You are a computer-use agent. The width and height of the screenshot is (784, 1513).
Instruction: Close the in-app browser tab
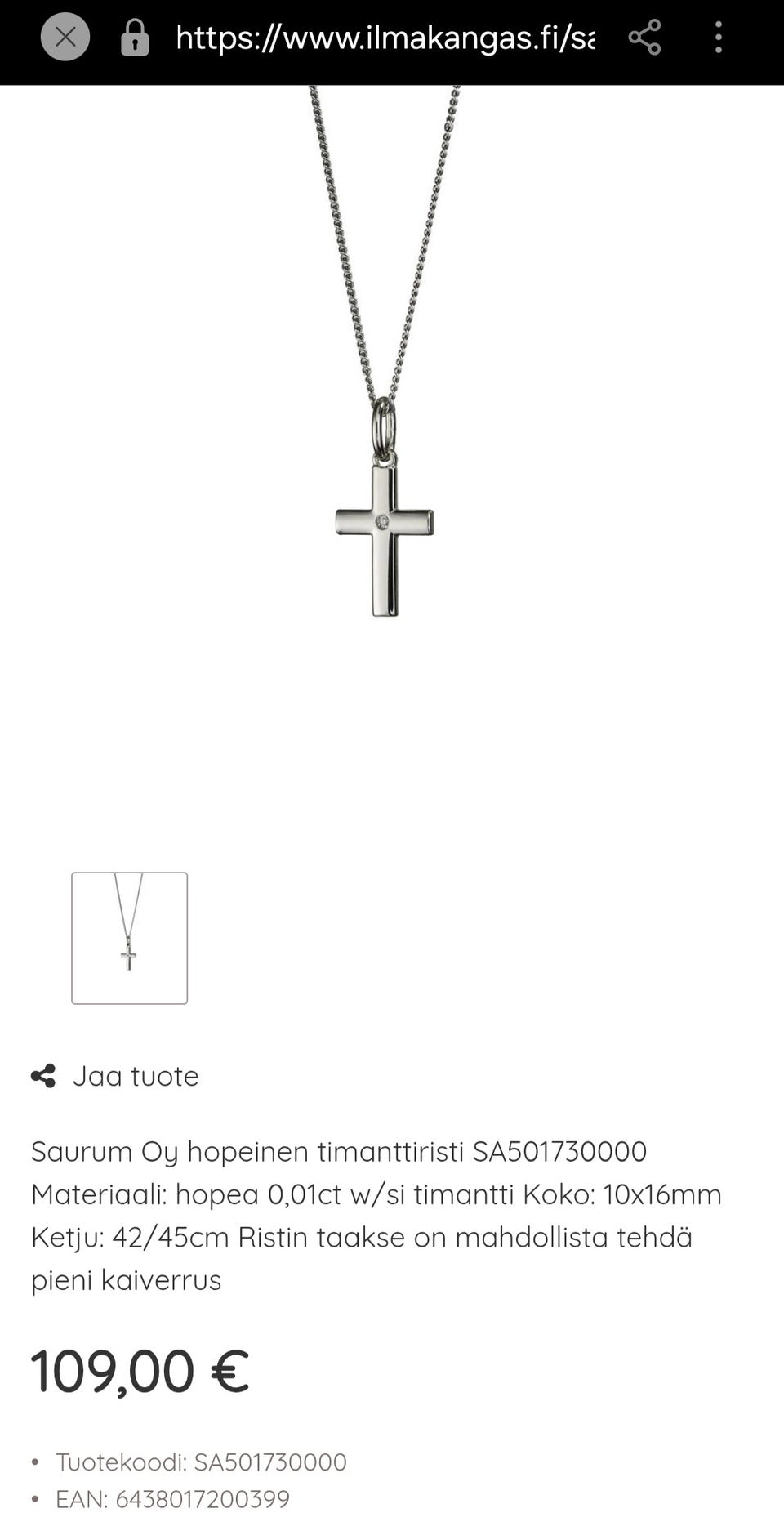(x=65, y=37)
